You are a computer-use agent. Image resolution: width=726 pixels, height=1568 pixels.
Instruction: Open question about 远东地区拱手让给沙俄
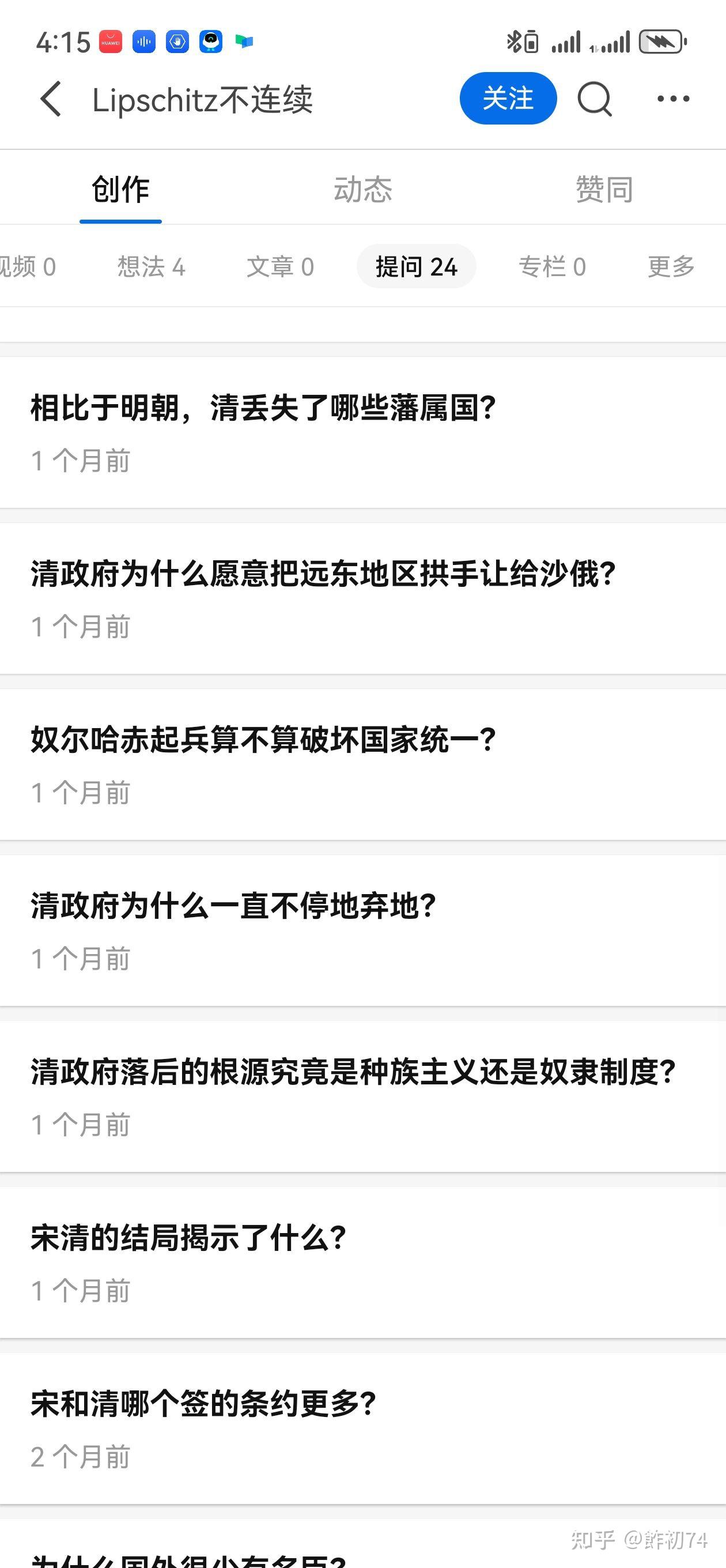click(323, 574)
